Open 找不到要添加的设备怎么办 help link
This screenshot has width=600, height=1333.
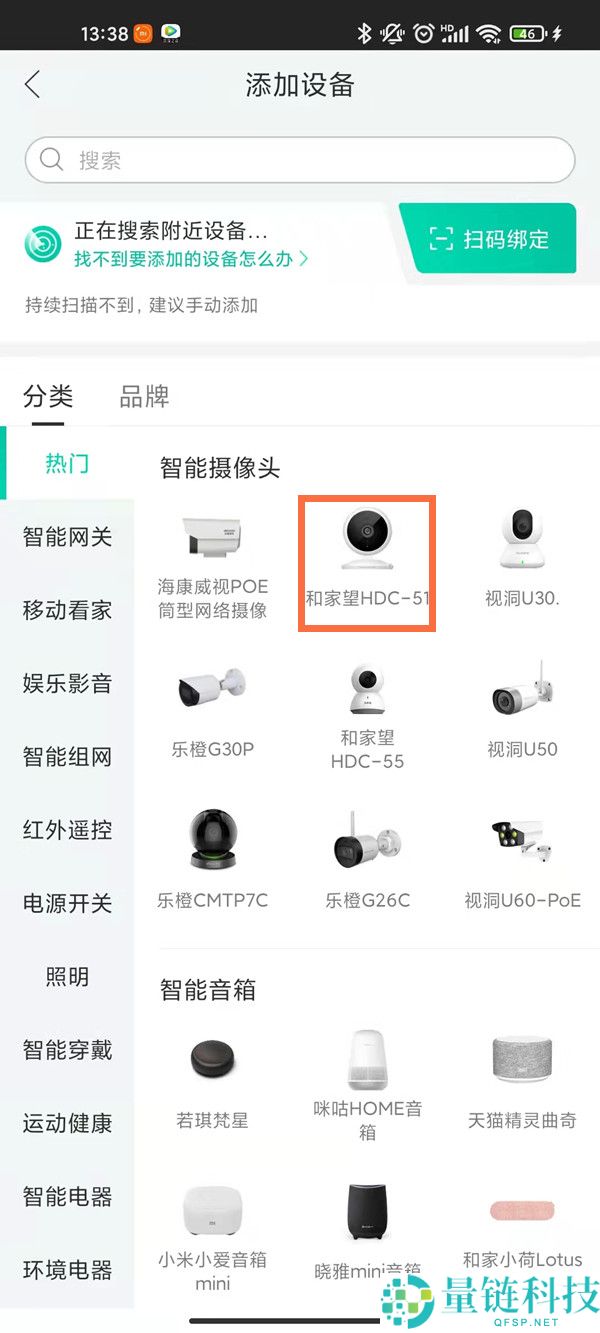click(x=191, y=259)
